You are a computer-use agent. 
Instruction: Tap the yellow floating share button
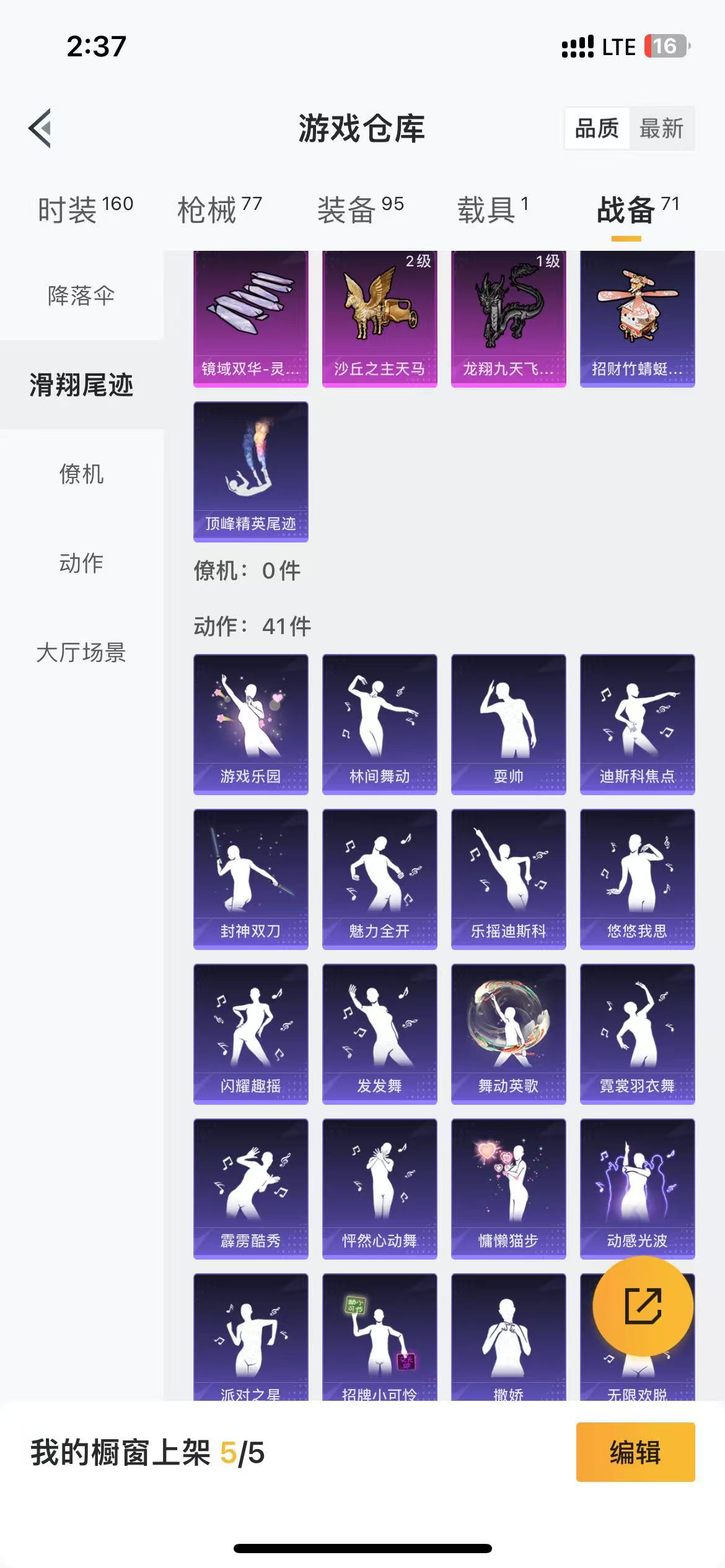point(643,1306)
